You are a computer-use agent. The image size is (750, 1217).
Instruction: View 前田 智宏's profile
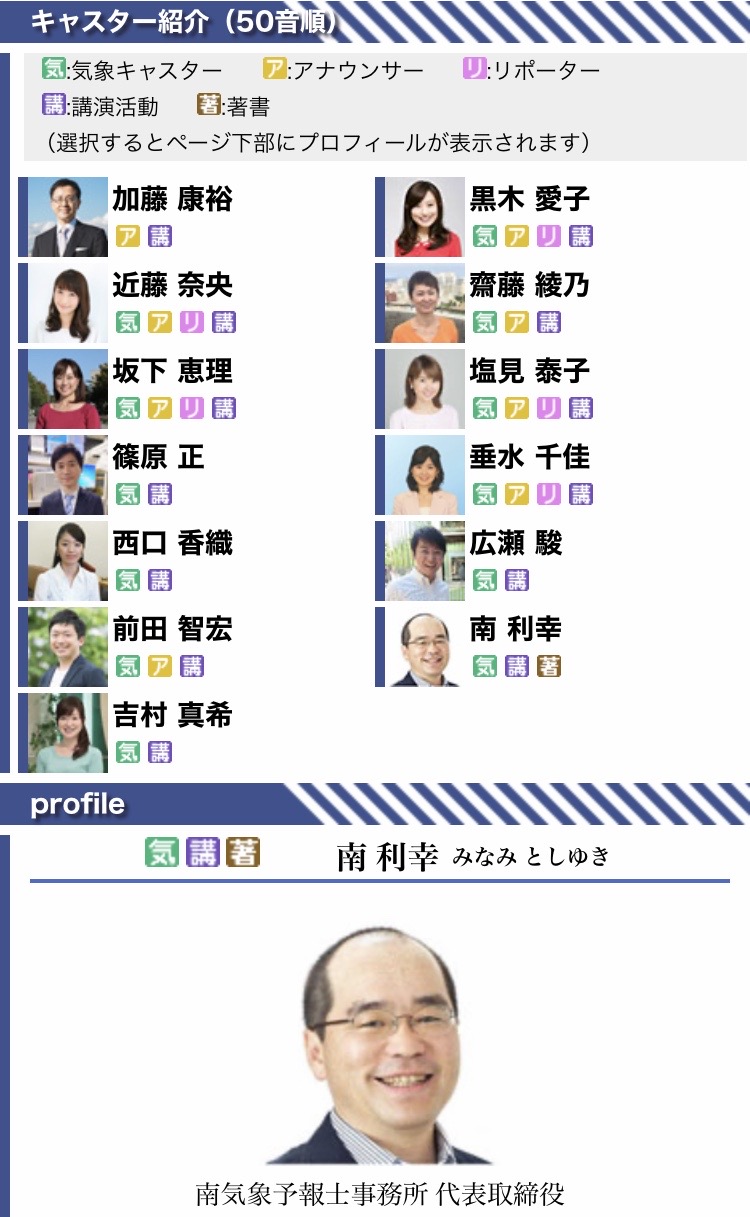tap(171, 630)
